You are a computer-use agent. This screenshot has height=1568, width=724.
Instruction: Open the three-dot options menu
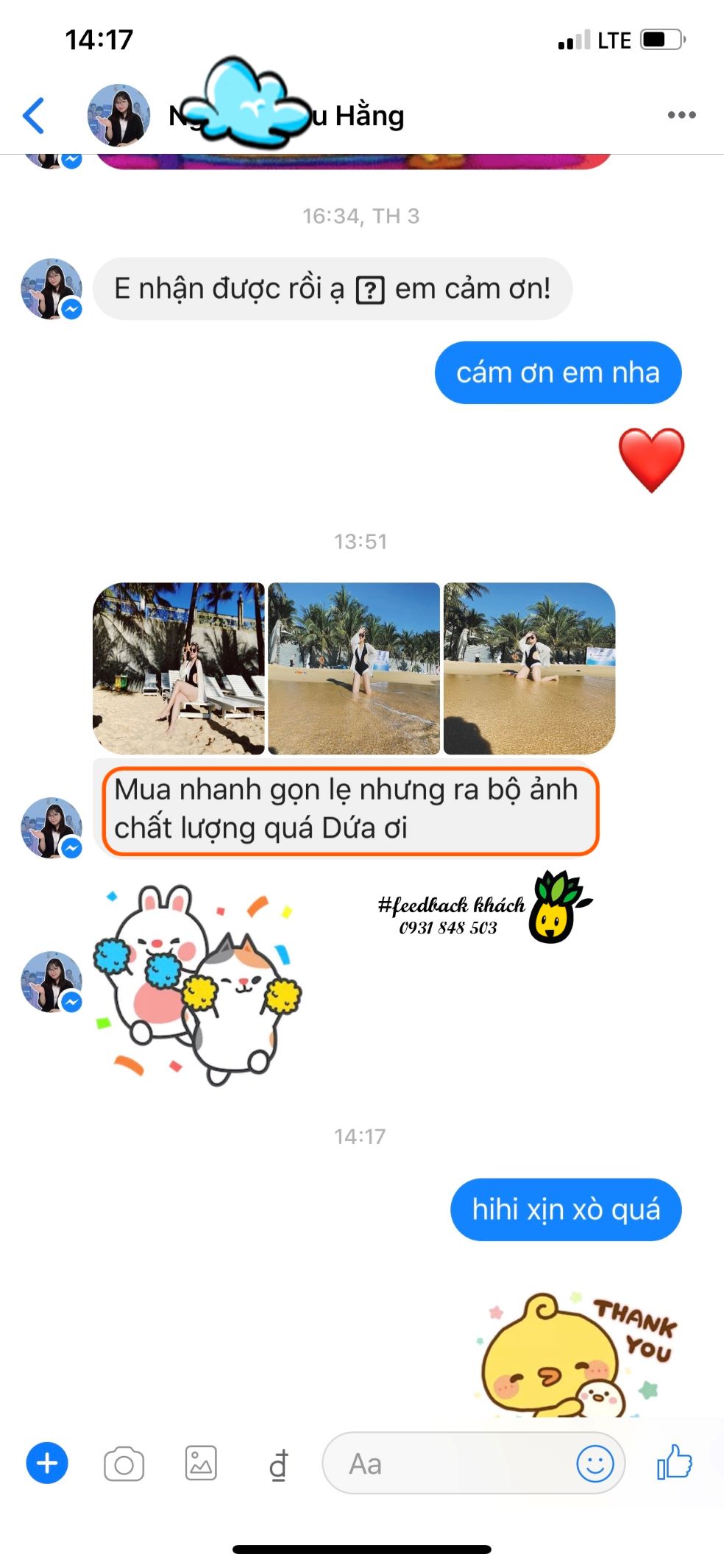coord(681,115)
